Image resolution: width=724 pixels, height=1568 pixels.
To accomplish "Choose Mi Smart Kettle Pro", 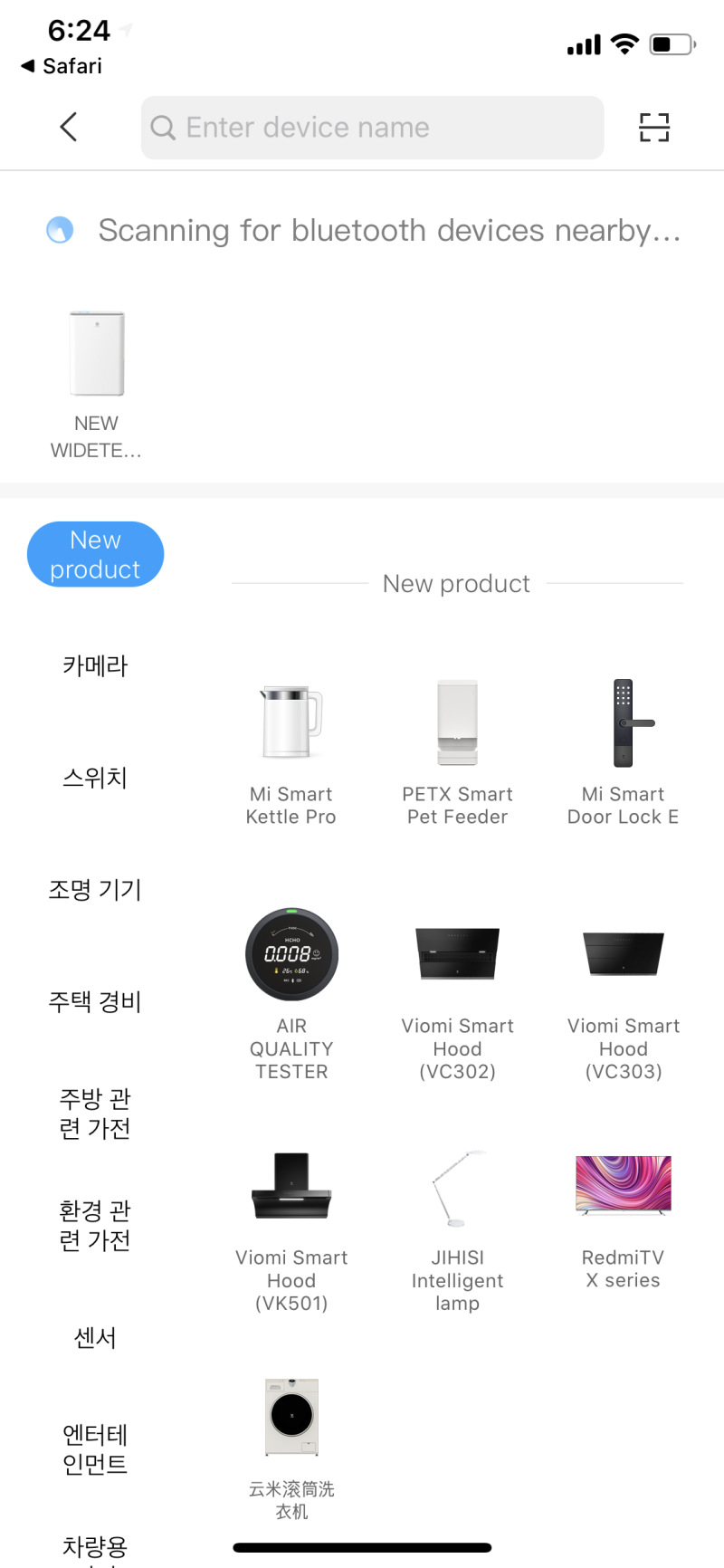I will click(x=291, y=752).
